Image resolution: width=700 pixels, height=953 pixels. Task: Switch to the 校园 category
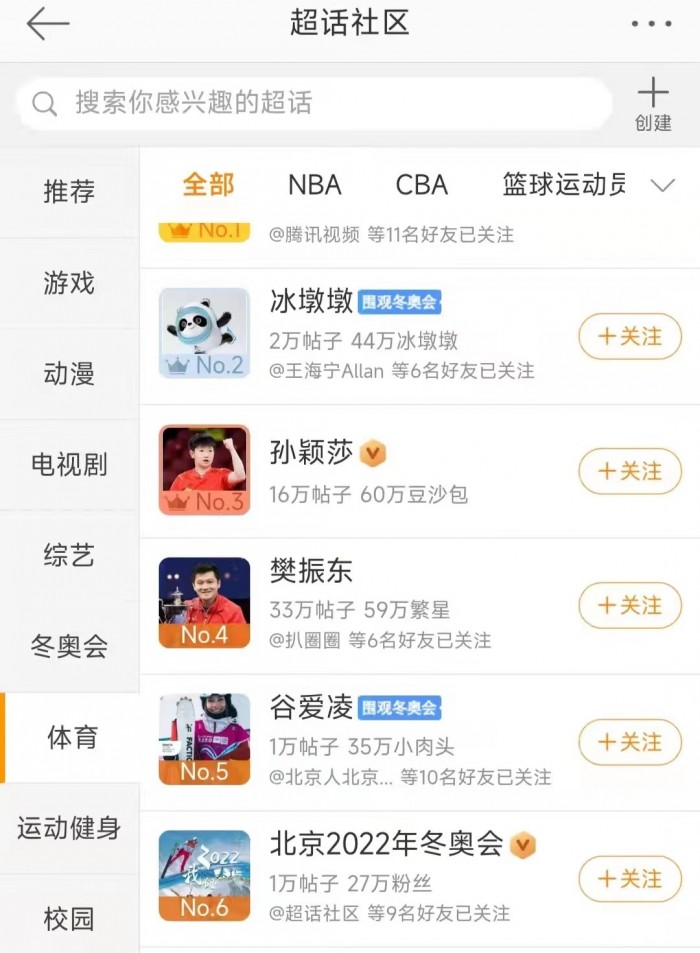[69, 918]
